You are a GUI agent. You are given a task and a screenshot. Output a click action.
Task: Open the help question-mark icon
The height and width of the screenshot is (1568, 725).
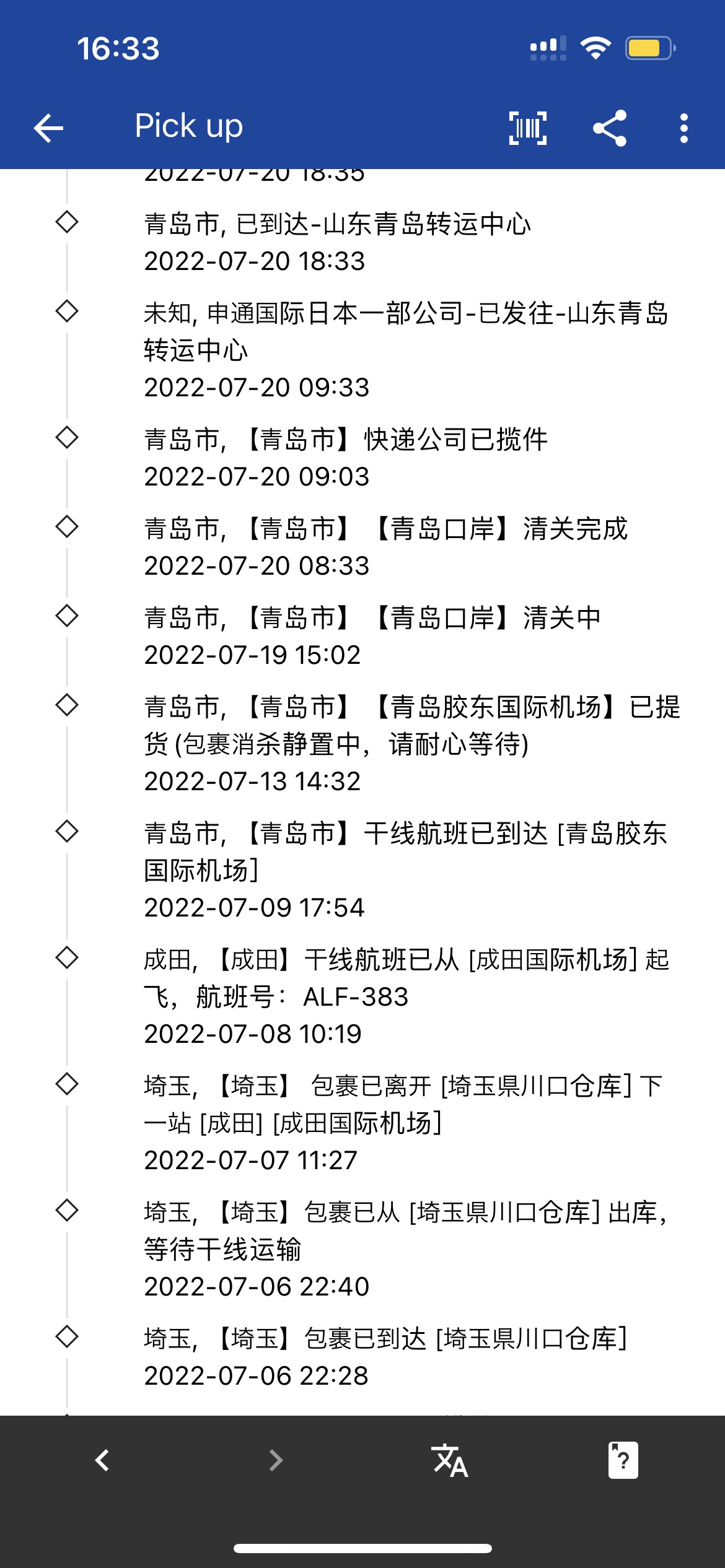(x=623, y=1460)
